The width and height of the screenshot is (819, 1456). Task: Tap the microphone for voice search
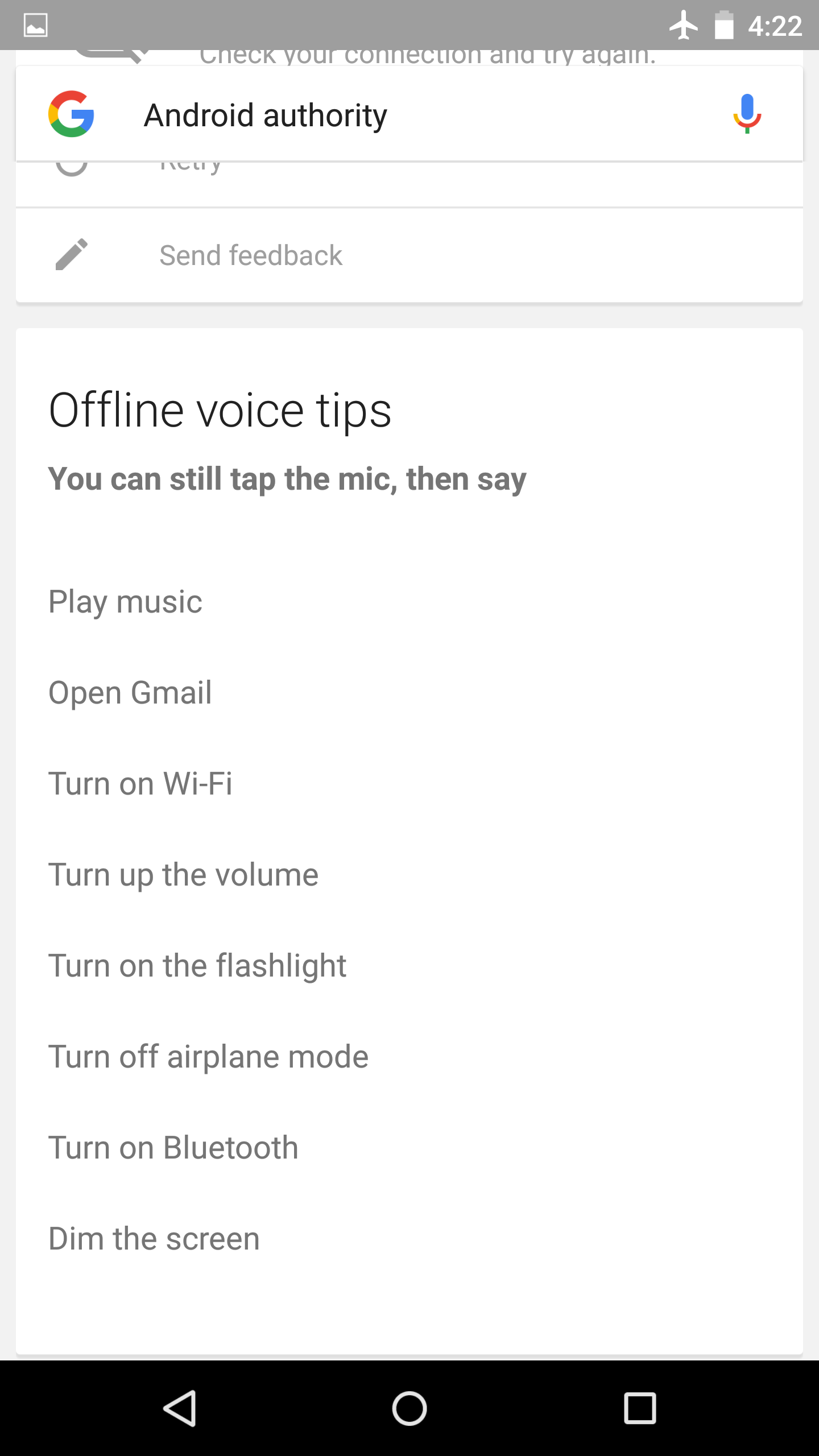pyautogui.click(x=746, y=114)
